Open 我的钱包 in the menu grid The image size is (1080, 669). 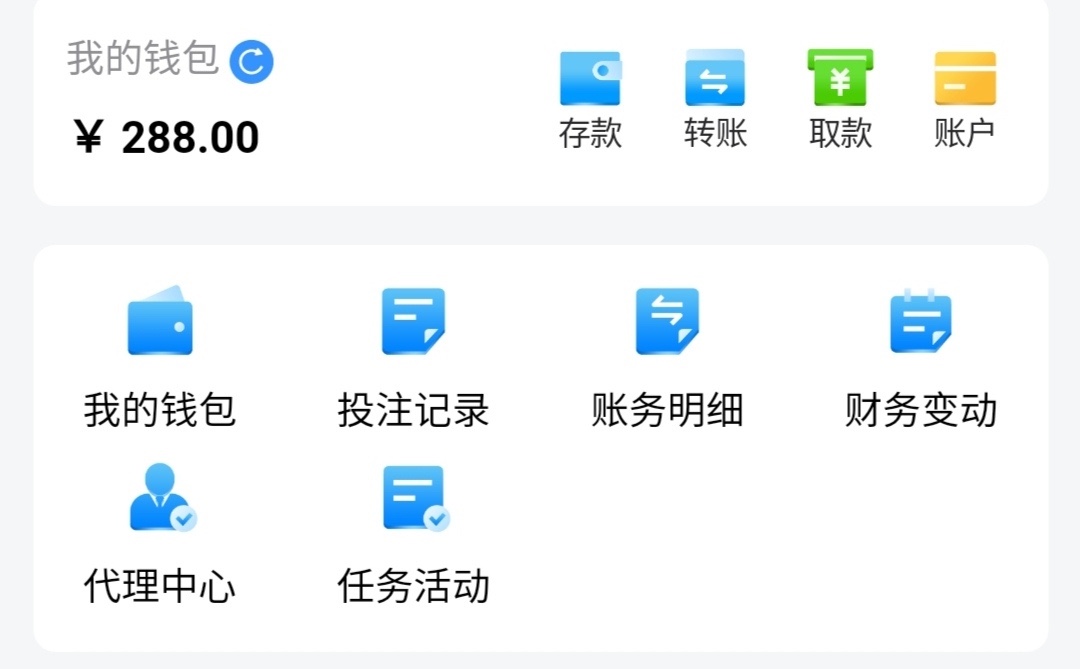[x=160, y=355]
